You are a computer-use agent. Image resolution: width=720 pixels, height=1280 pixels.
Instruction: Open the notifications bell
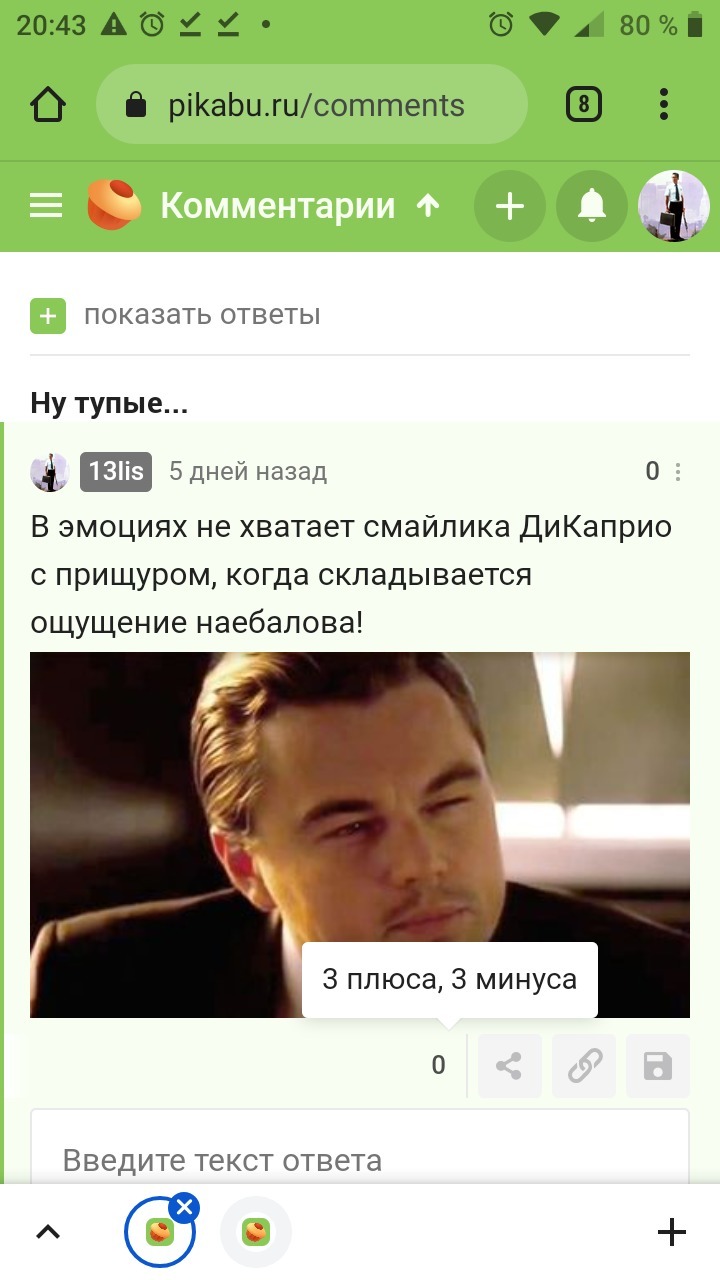(592, 206)
